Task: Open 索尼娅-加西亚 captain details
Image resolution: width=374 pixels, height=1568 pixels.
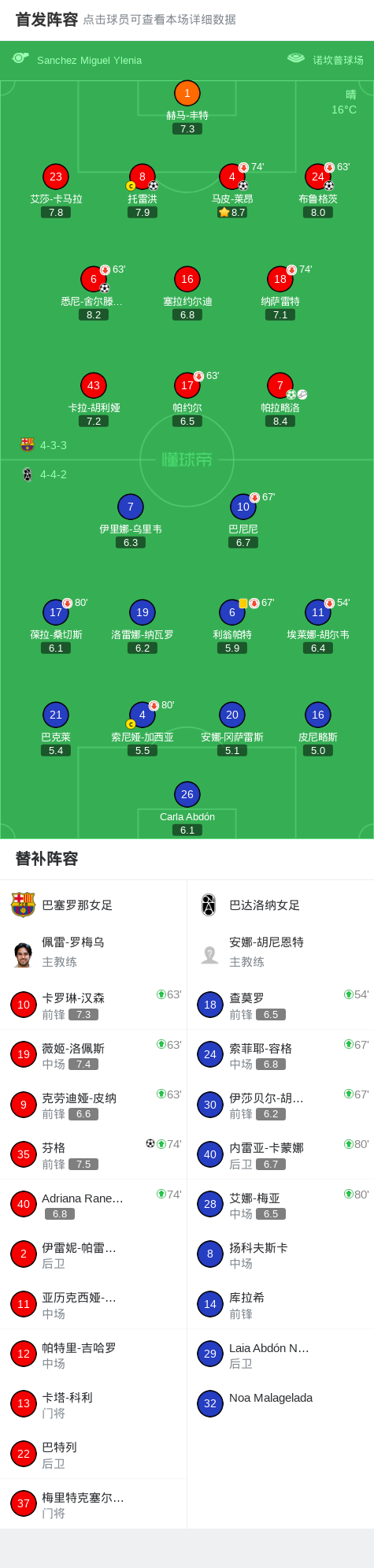Action: pos(143,729)
